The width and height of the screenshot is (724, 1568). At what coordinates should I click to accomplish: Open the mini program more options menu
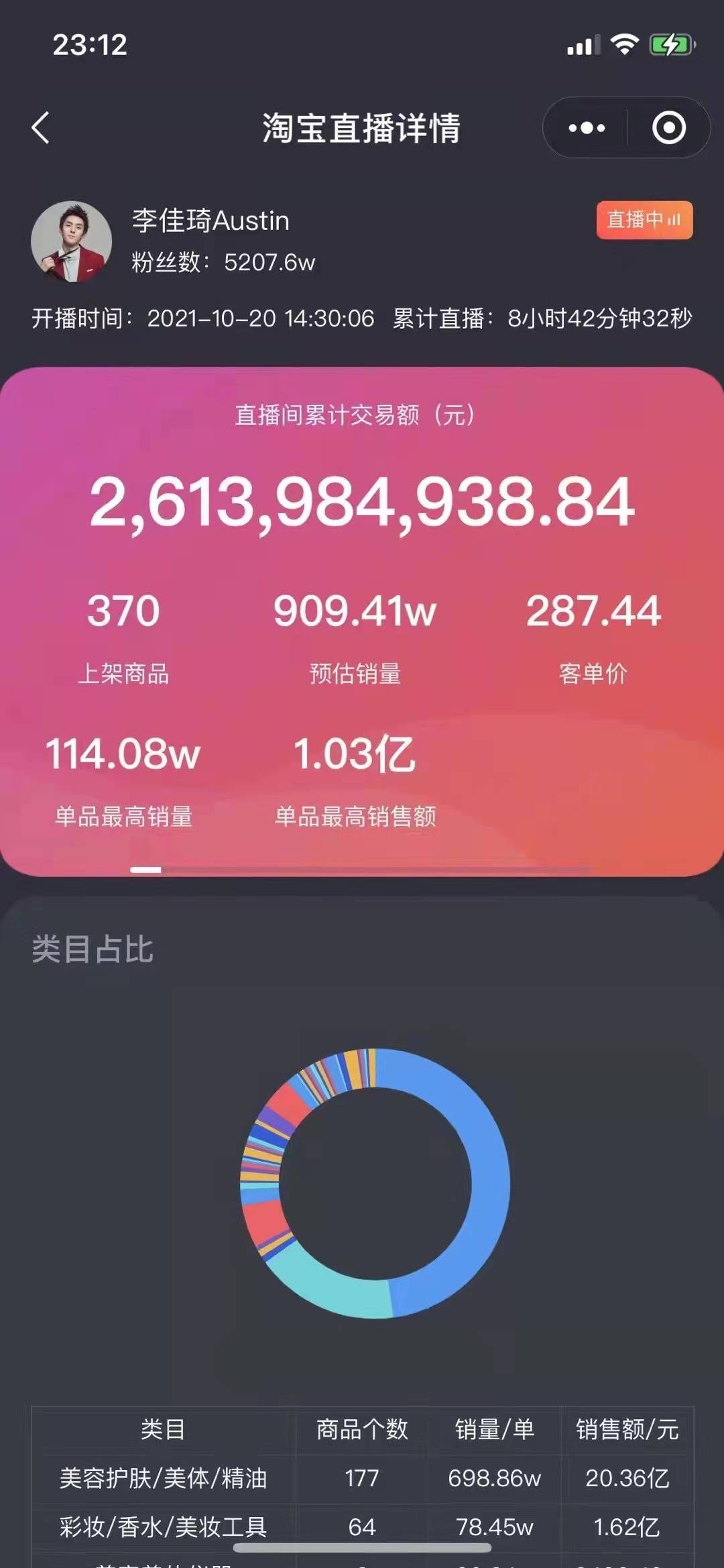coord(587,127)
